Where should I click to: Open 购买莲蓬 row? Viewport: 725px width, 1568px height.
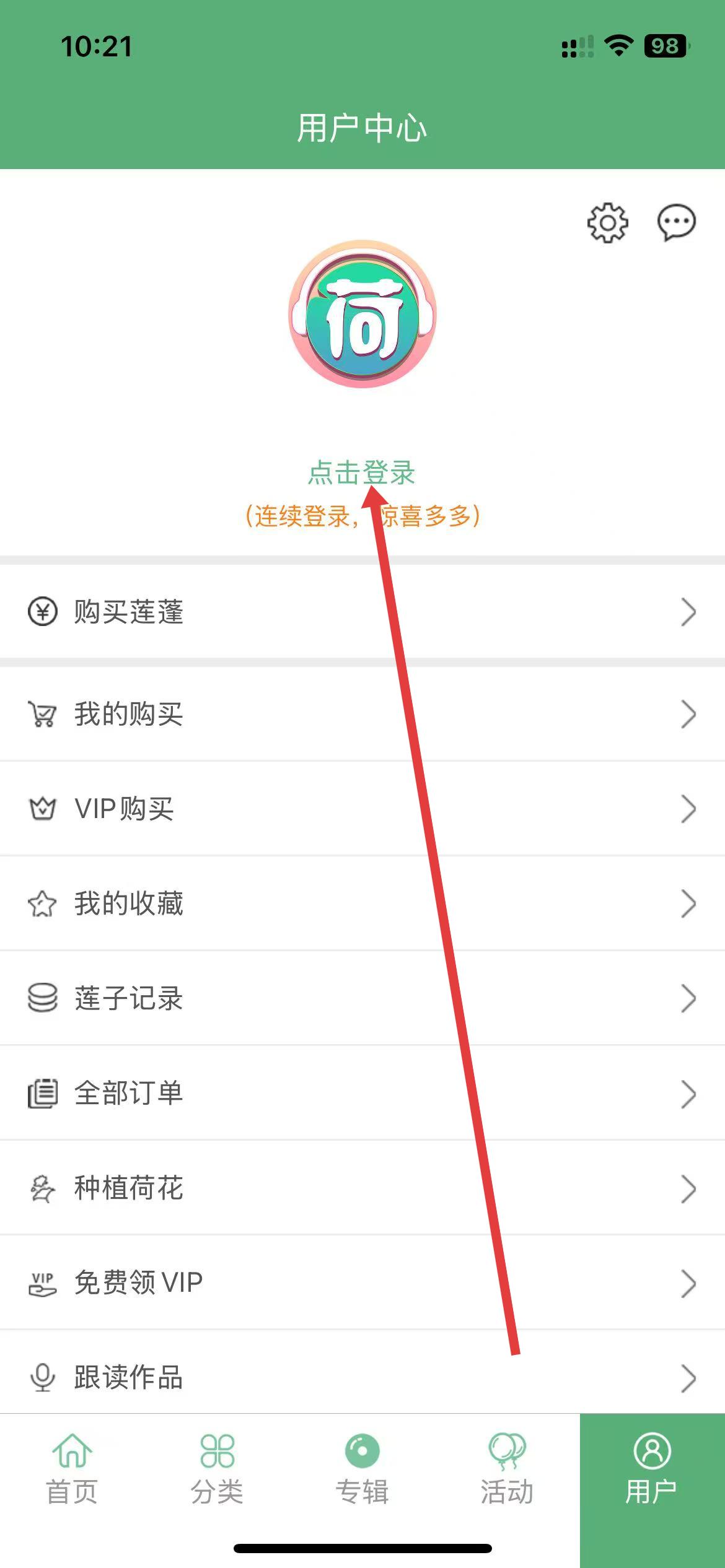[x=362, y=612]
